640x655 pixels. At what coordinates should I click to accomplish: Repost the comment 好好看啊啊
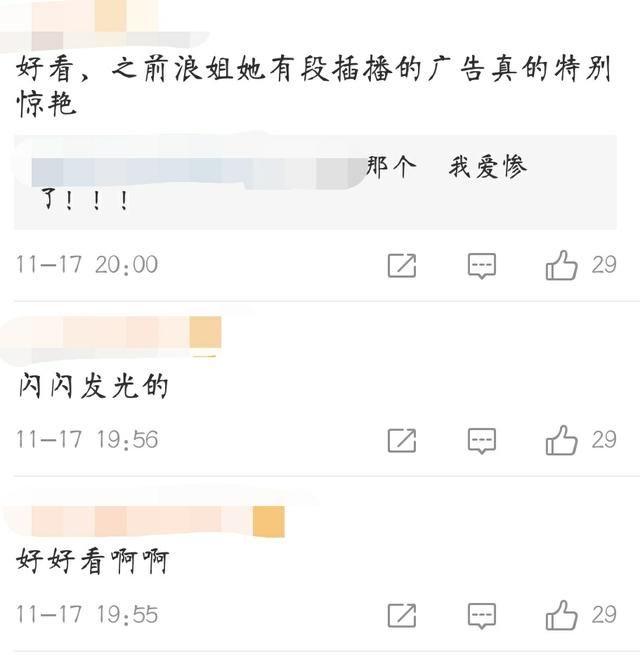coord(401,615)
